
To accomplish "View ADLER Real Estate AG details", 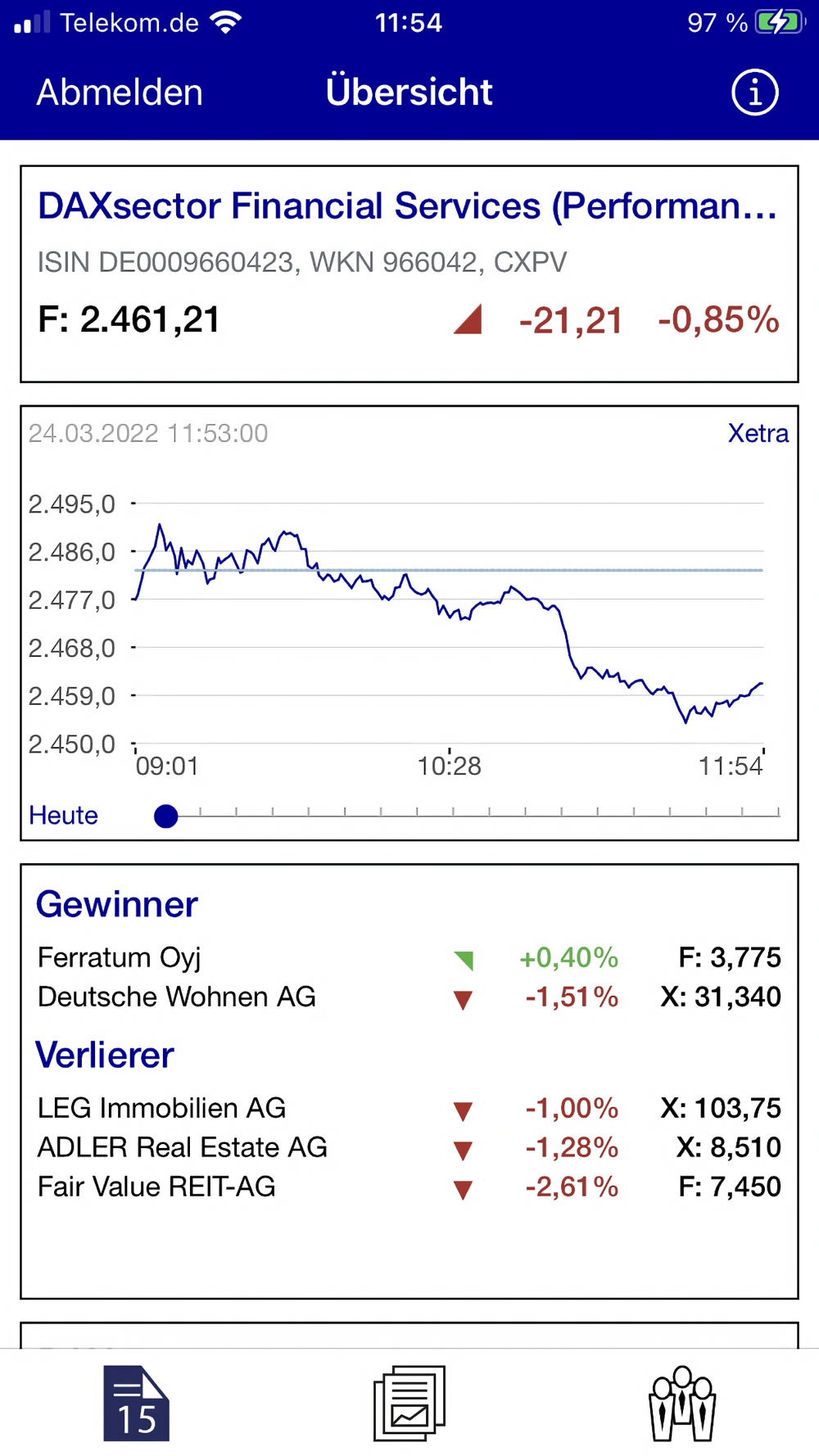I will 409,1147.
